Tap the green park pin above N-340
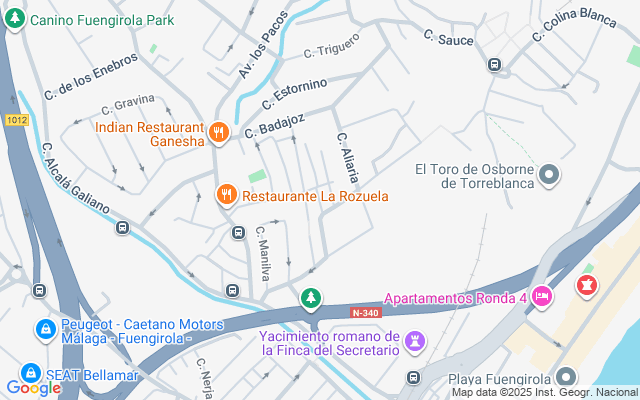Image resolution: width=640 pixels, height=400 pixels. (x=311, y=299)
